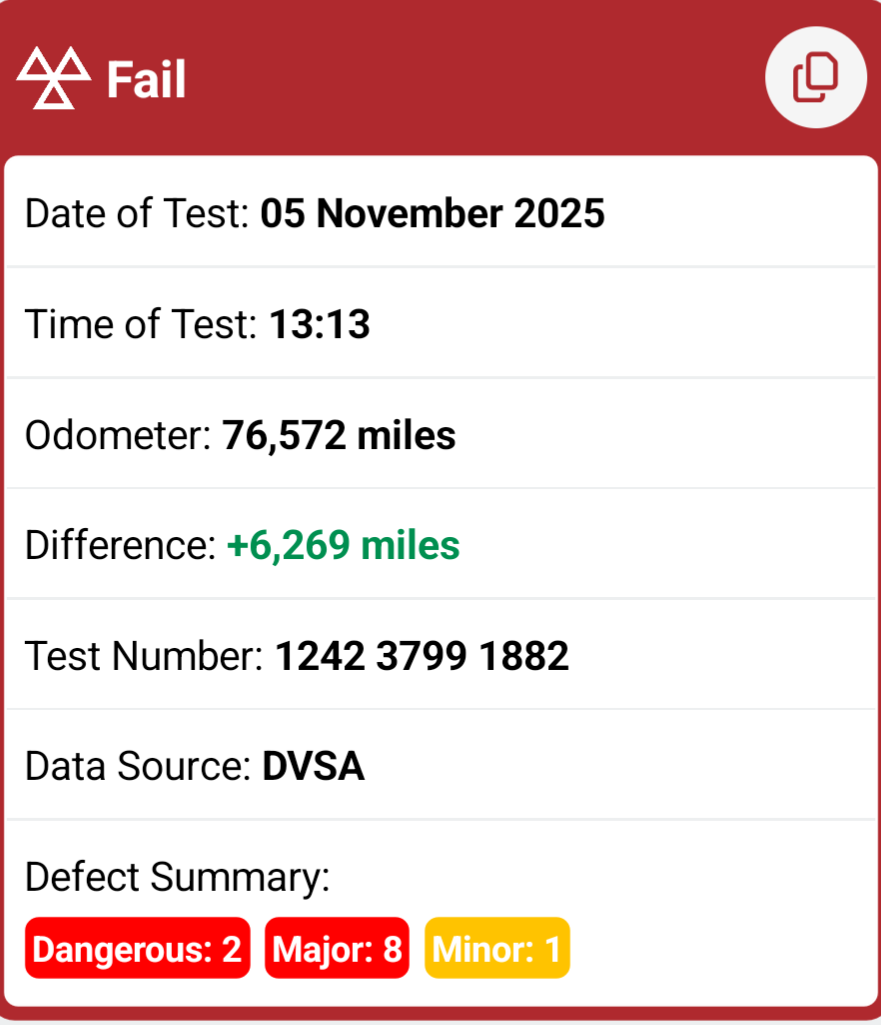881x1025 pixels.
Task: Select the Minor: 1 defect badge
Action: click(x=497, y=948)
